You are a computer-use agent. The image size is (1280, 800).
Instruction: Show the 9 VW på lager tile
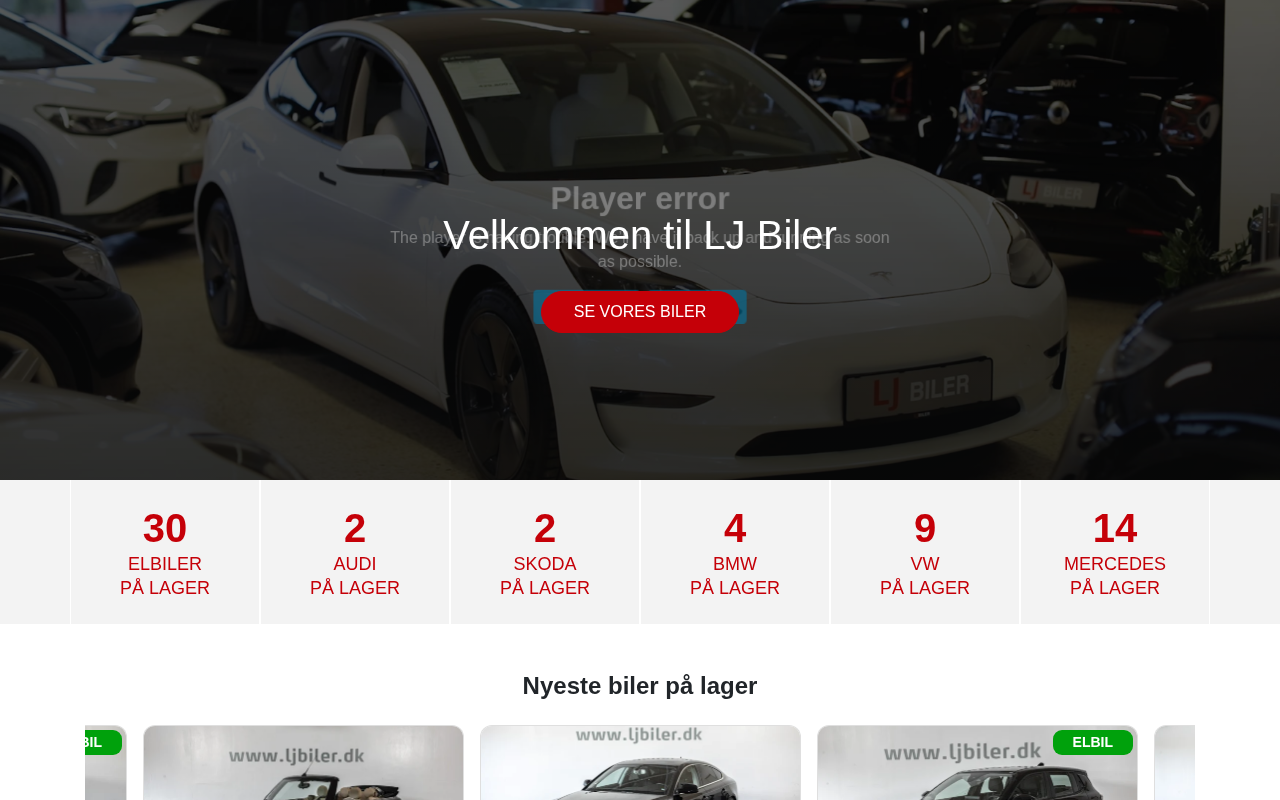point(925,552)
